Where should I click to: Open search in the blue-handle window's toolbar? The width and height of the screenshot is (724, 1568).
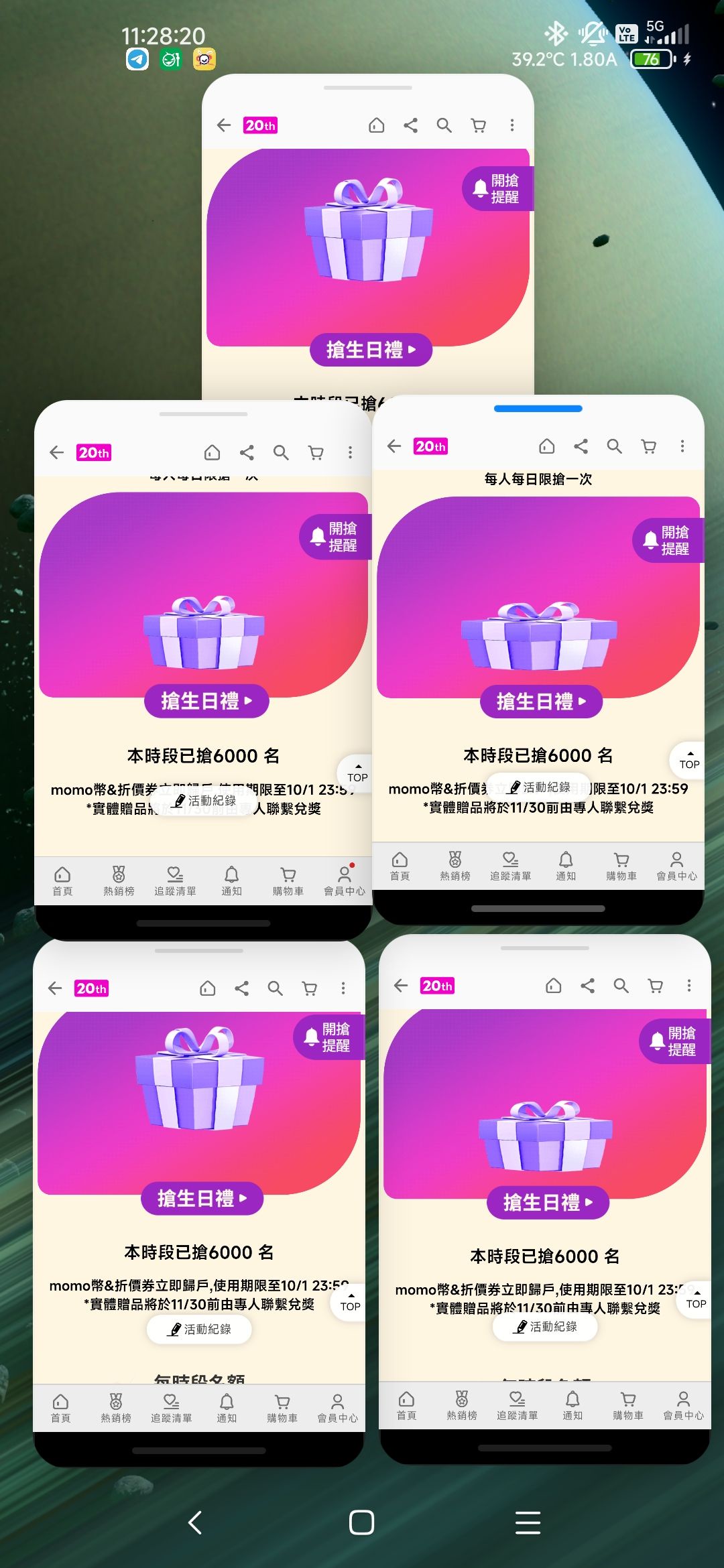(x=614, y=446)
